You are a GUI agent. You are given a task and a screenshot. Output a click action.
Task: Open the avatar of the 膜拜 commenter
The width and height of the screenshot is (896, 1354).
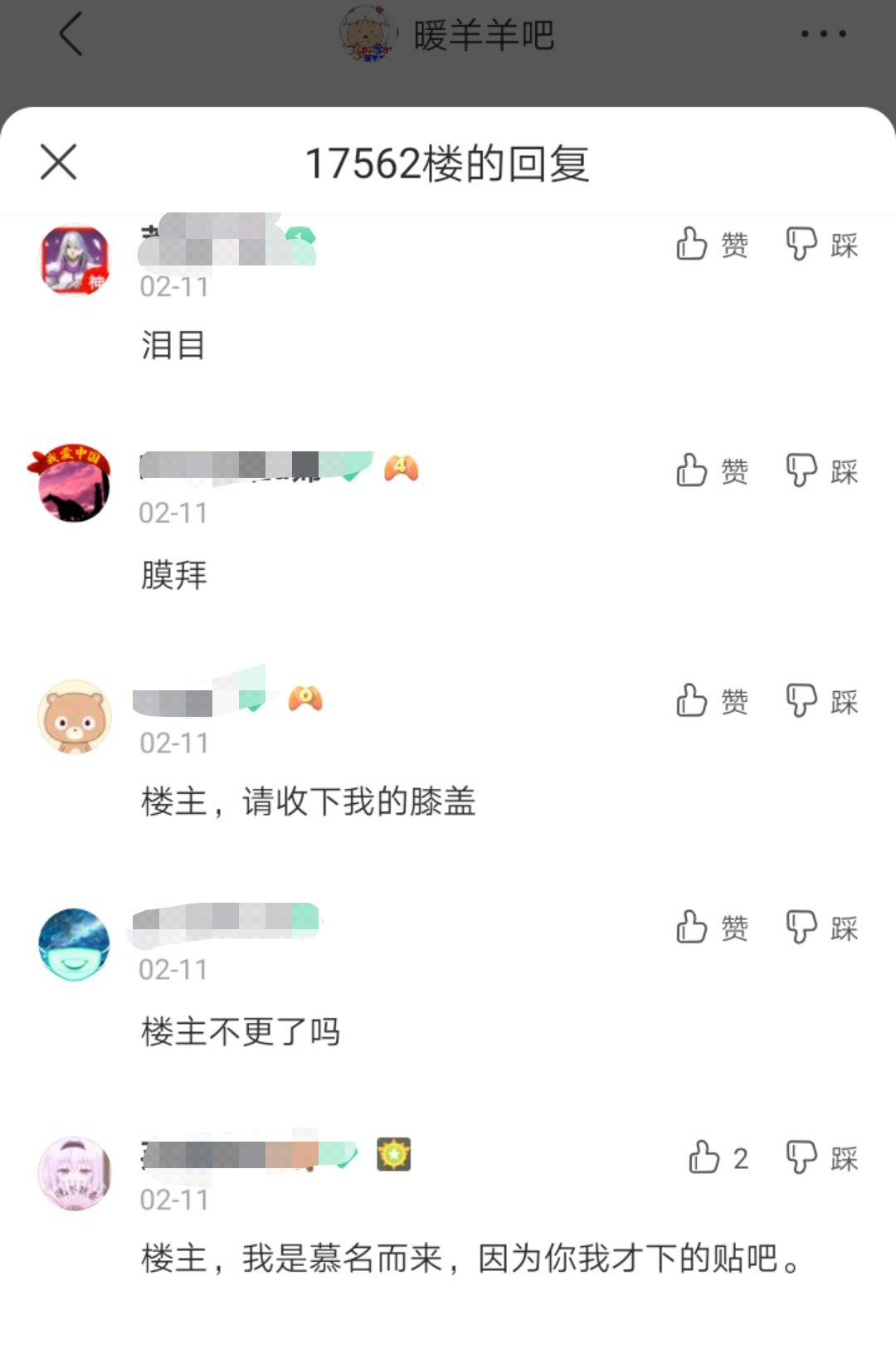coord(73,485)
